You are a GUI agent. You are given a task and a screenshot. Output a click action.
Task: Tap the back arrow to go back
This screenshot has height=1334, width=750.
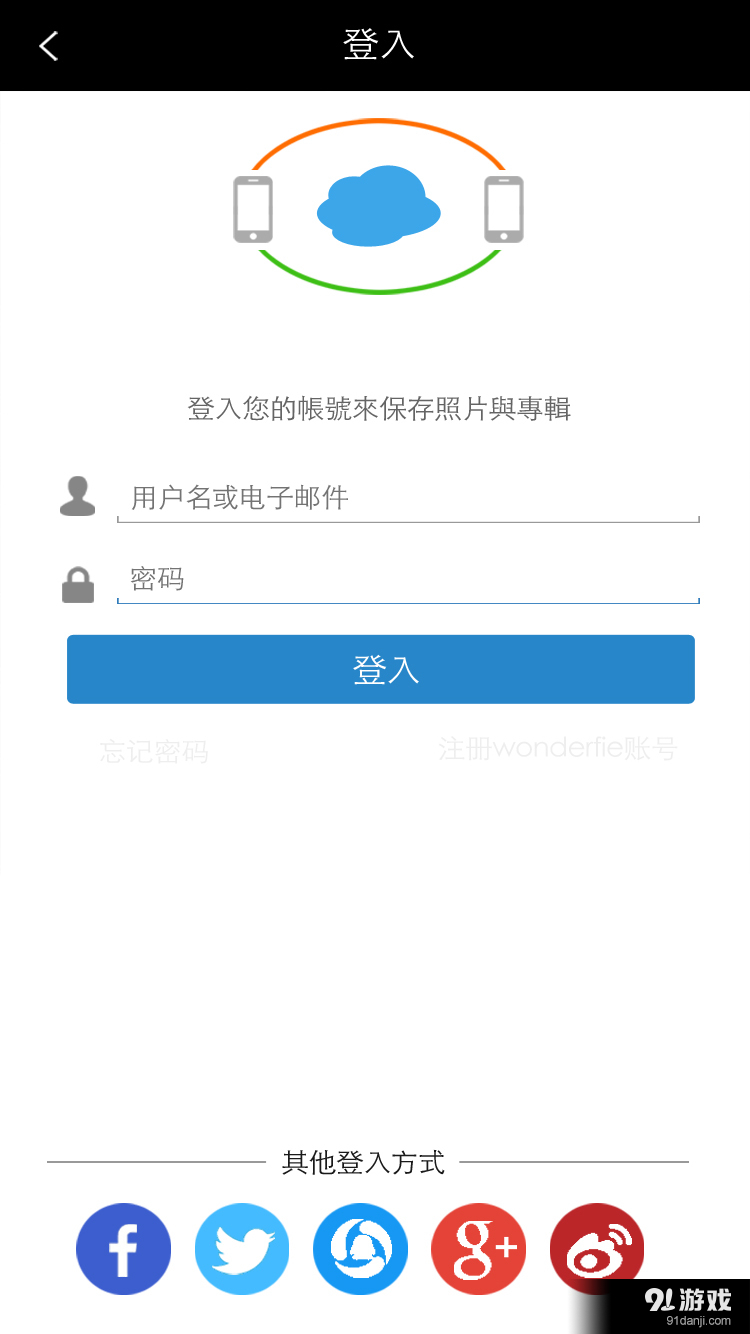(47, 45)
